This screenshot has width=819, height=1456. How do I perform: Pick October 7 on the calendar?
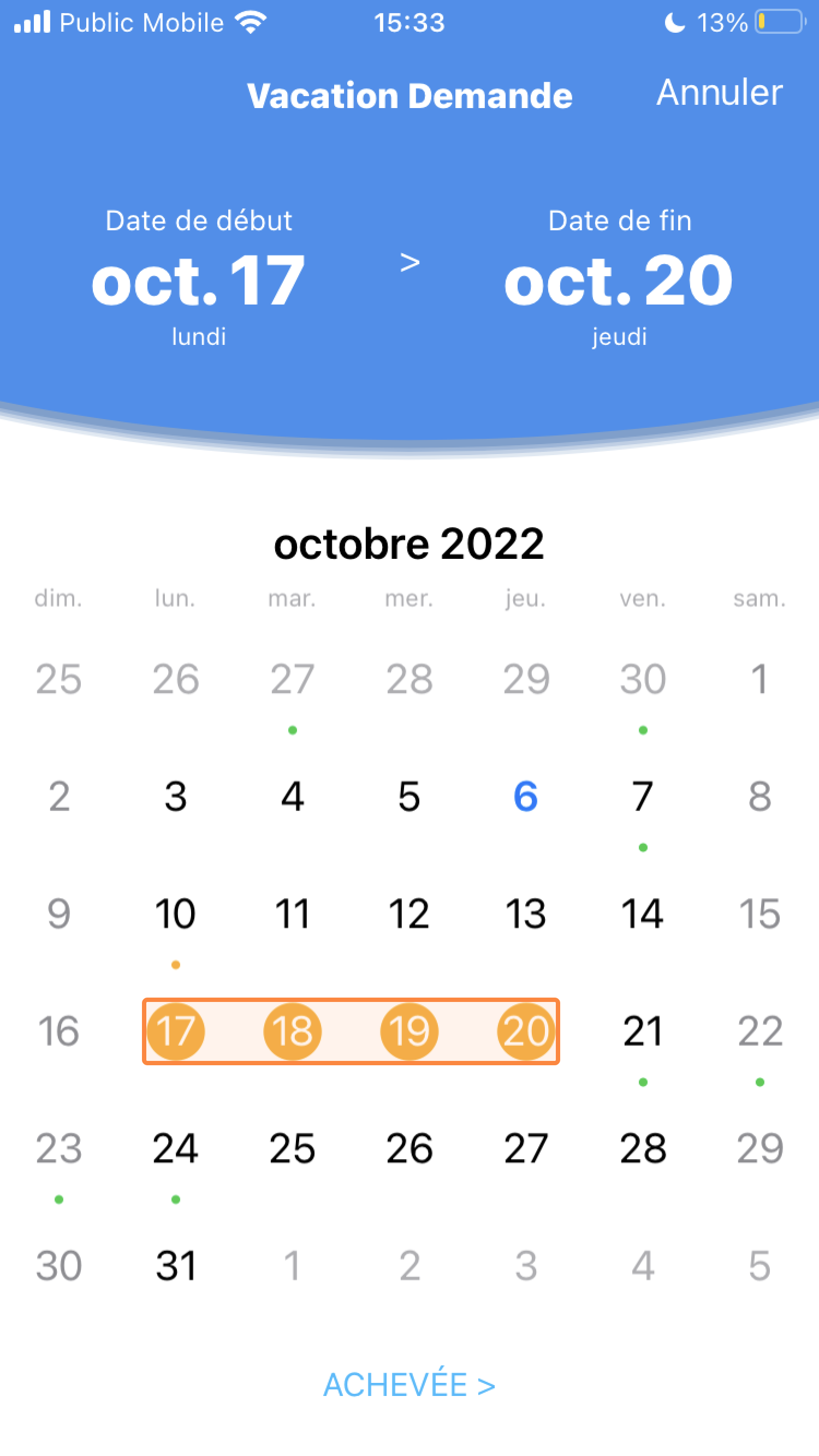tap(643, 796)
